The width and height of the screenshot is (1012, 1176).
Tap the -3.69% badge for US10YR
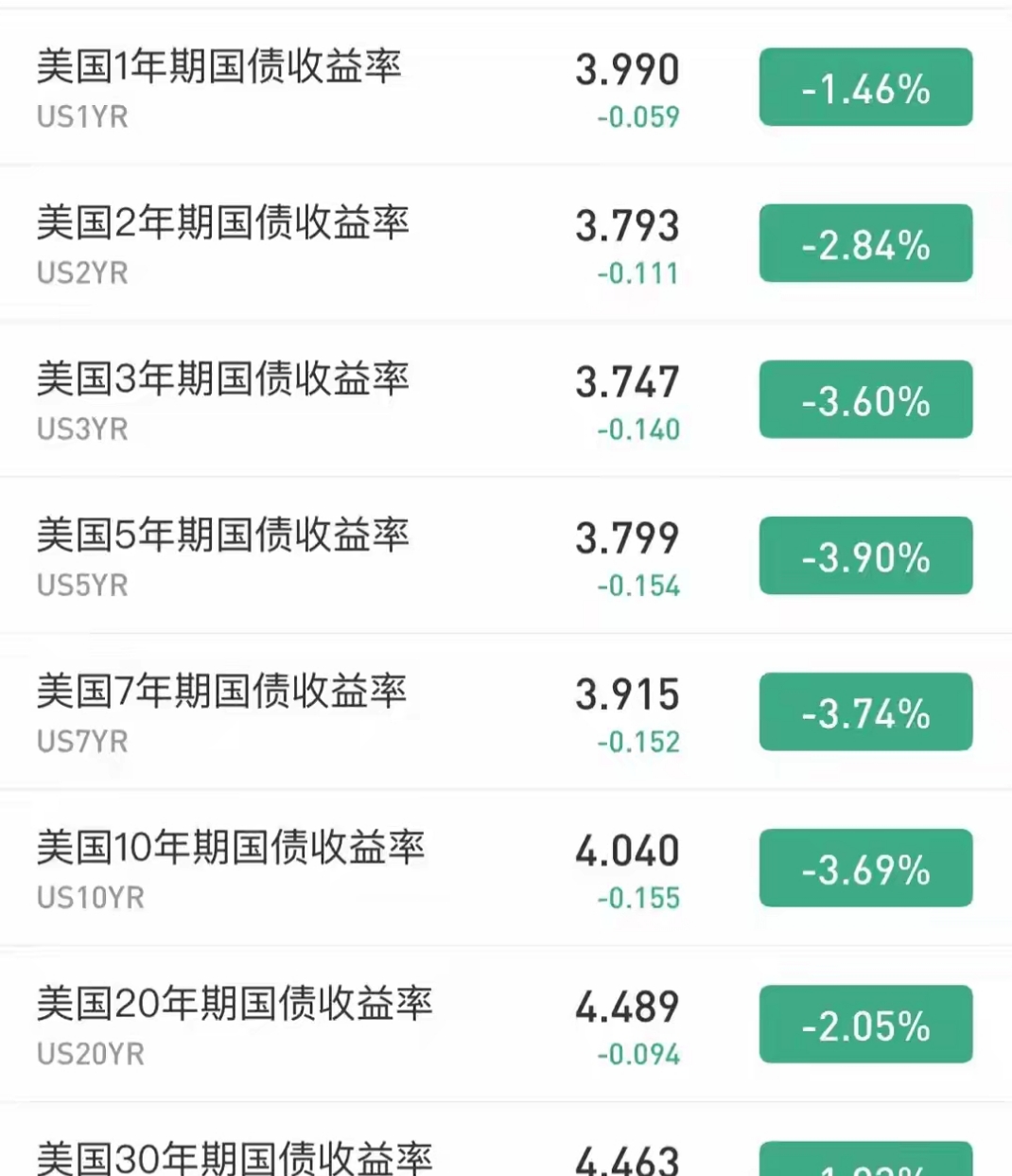(x=864, y=869)
